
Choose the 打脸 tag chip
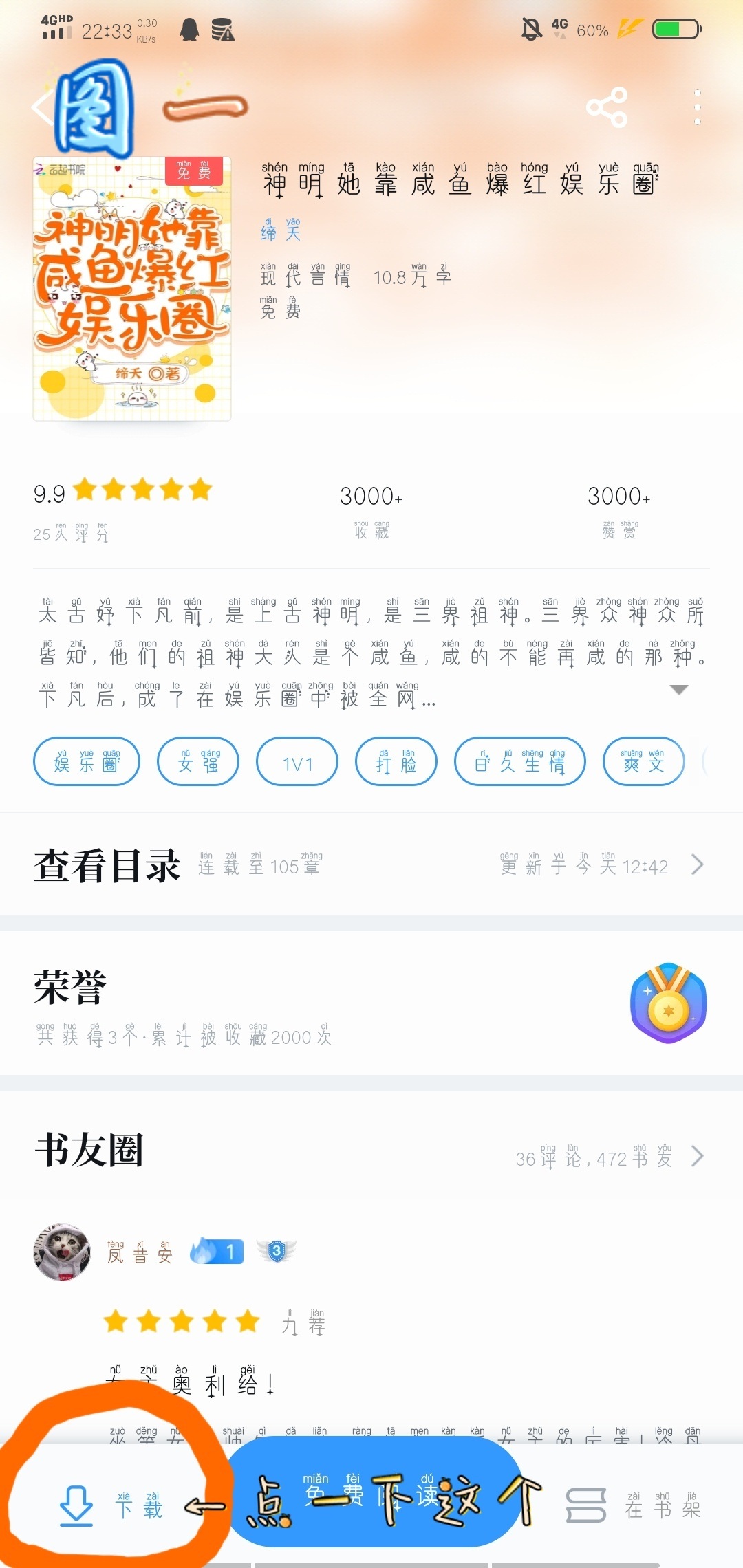pyautogui.click(x=396, y=761)
